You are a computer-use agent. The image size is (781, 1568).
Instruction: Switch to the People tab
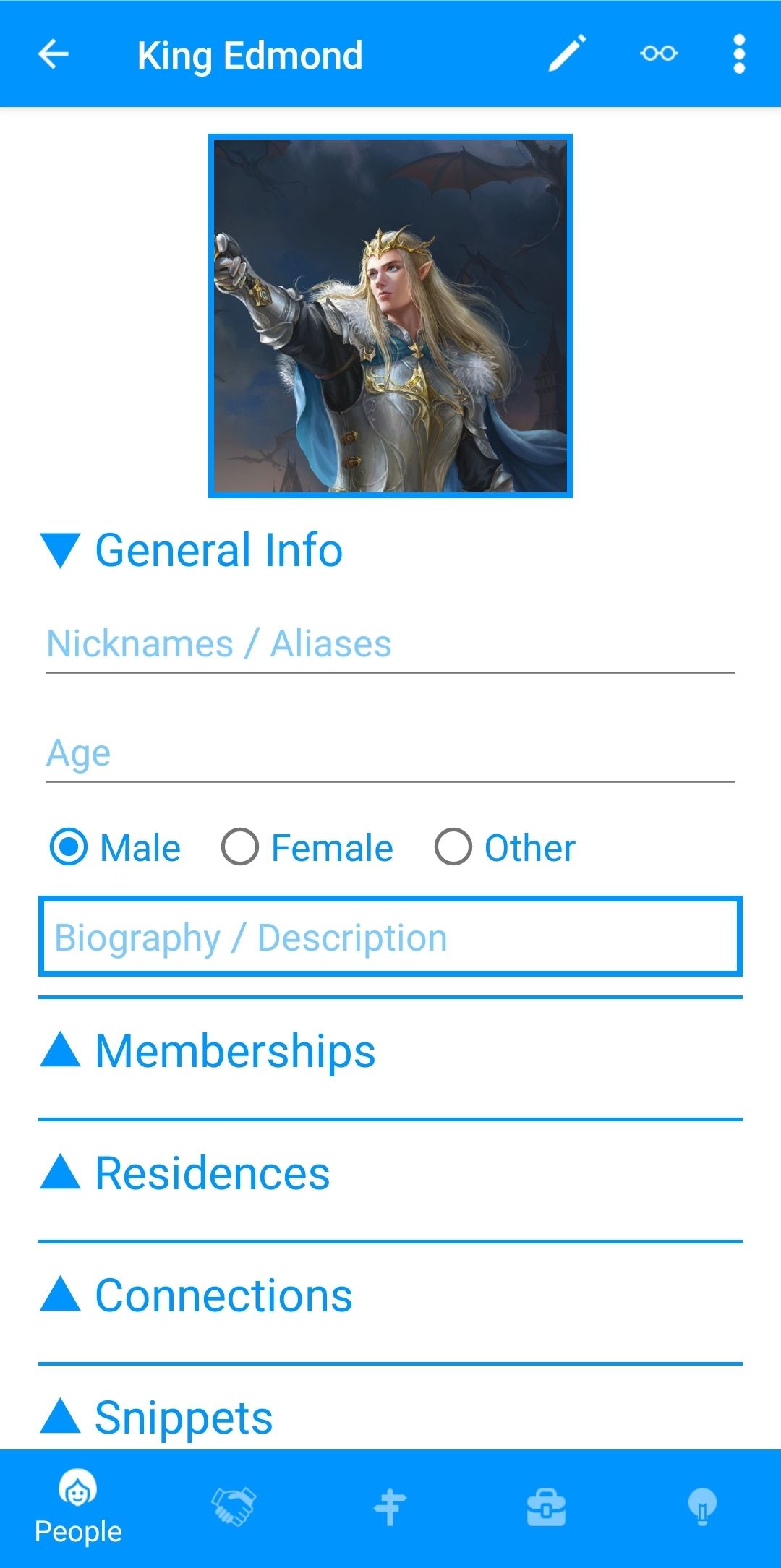coord(78,1509)
